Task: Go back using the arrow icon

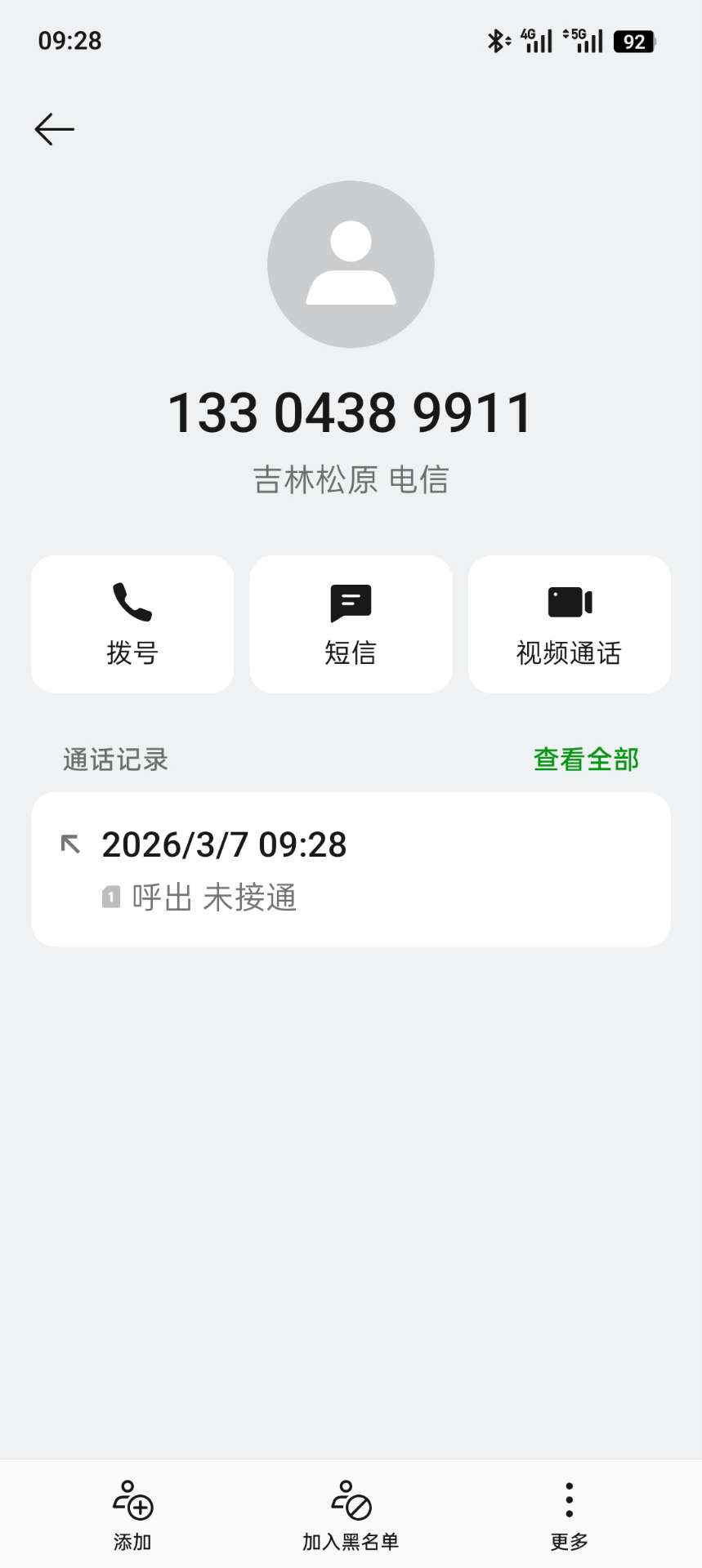Action: point(55,129)
